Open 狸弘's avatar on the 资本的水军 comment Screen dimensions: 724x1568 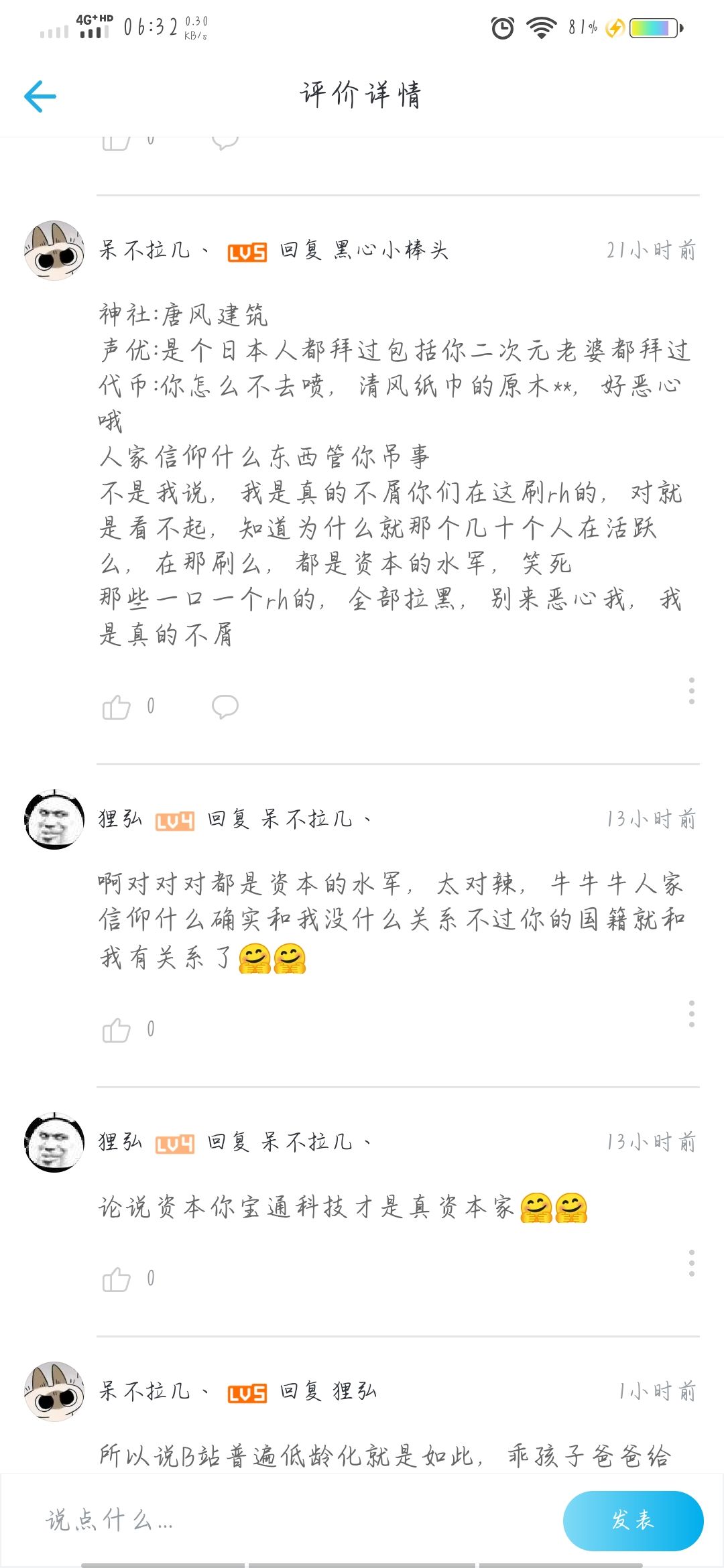click(x=54, y=819)
